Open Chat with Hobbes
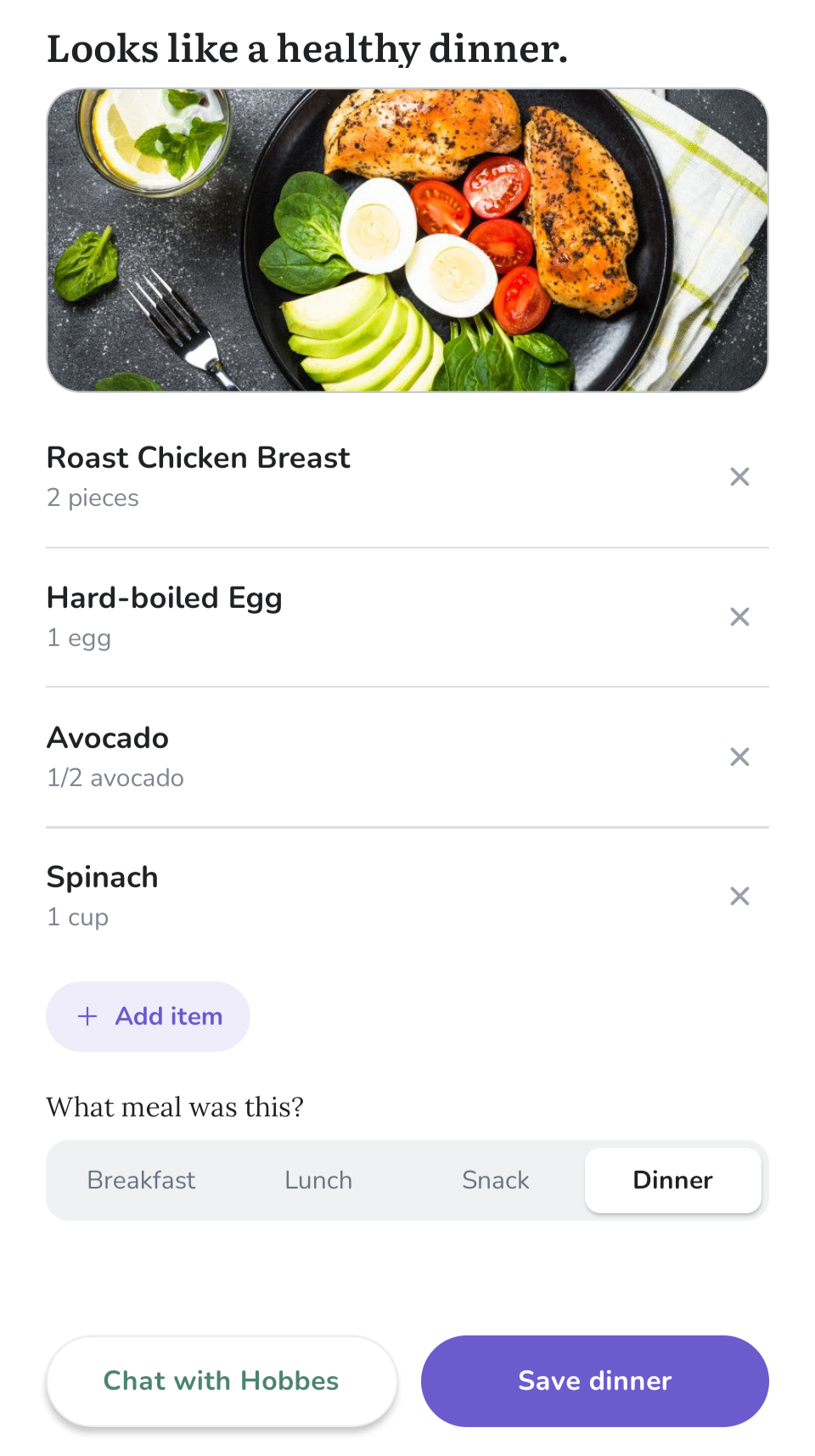The image size is (815, 1456). click(x=222, y=1380)
